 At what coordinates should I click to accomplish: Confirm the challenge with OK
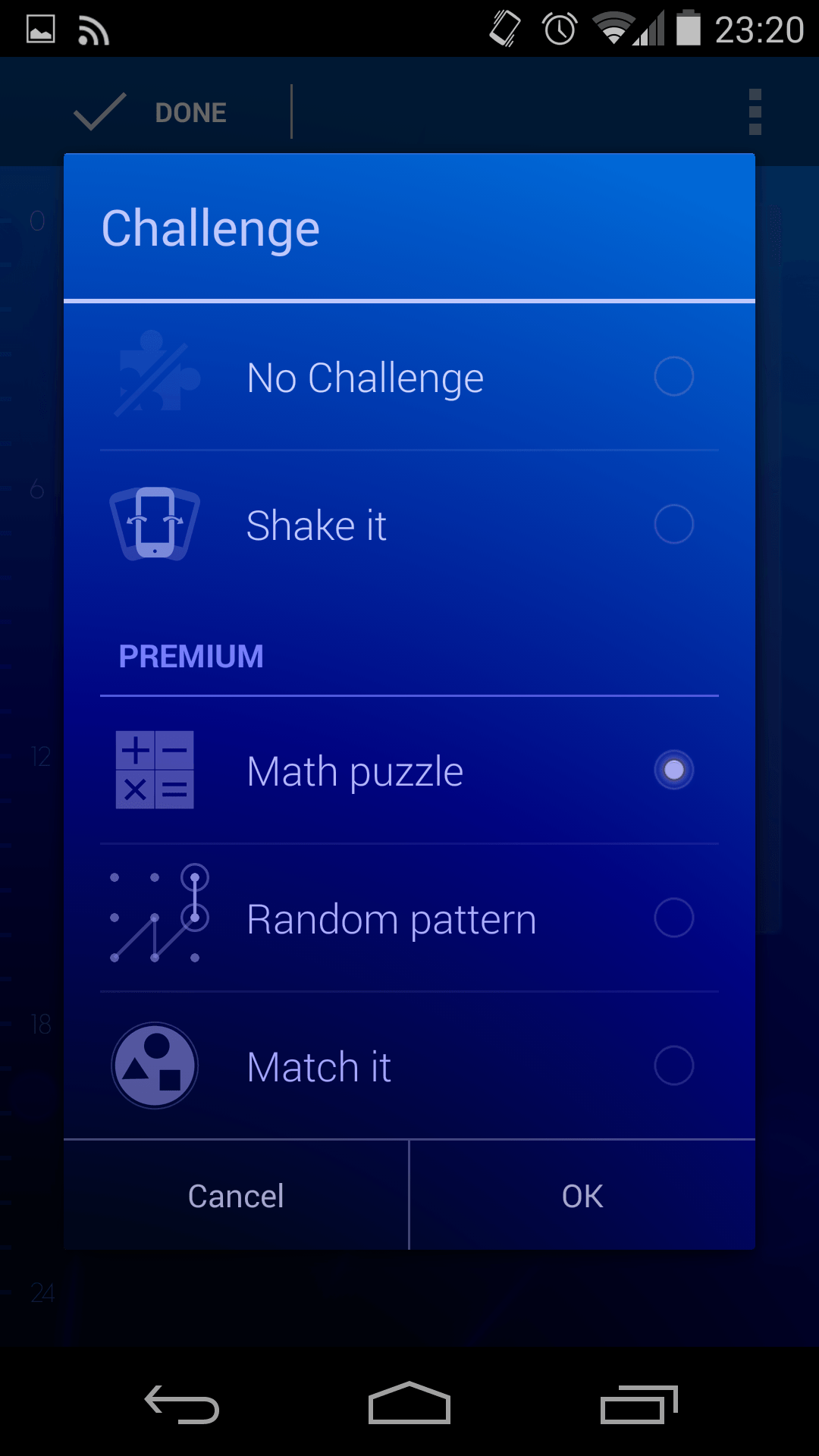coord(582,1196)
